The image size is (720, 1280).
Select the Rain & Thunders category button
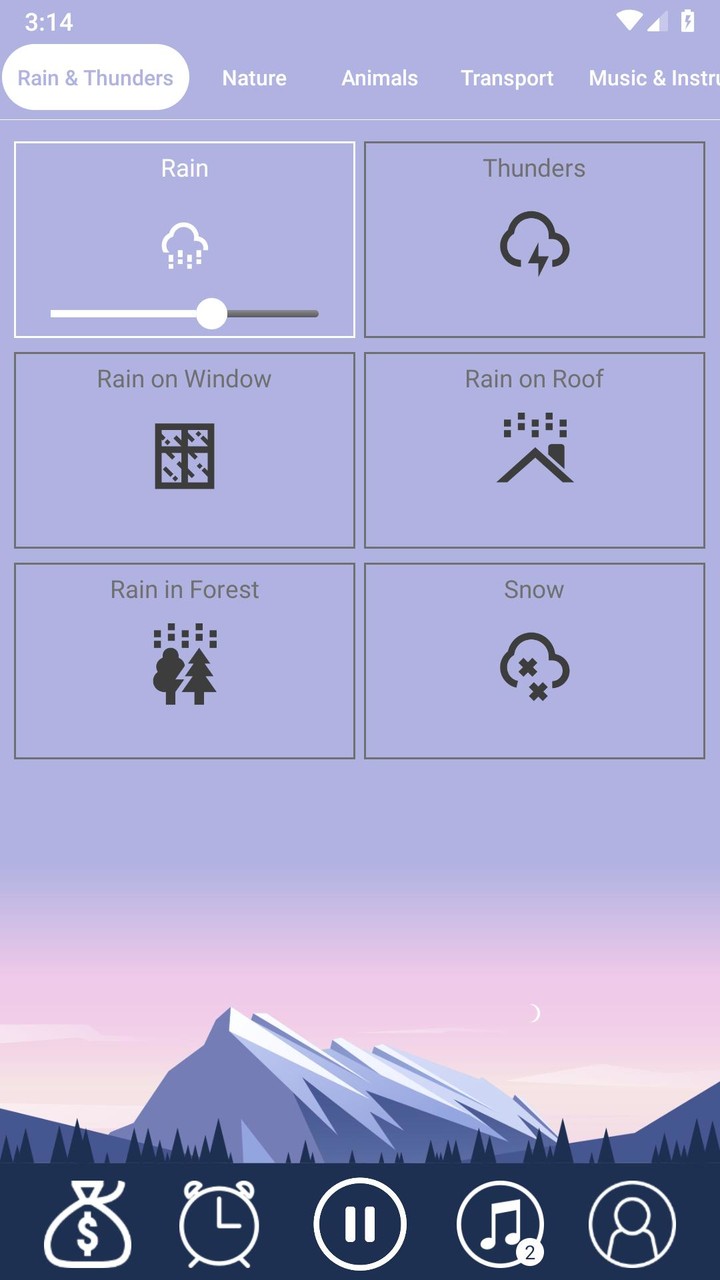point(95,76)
